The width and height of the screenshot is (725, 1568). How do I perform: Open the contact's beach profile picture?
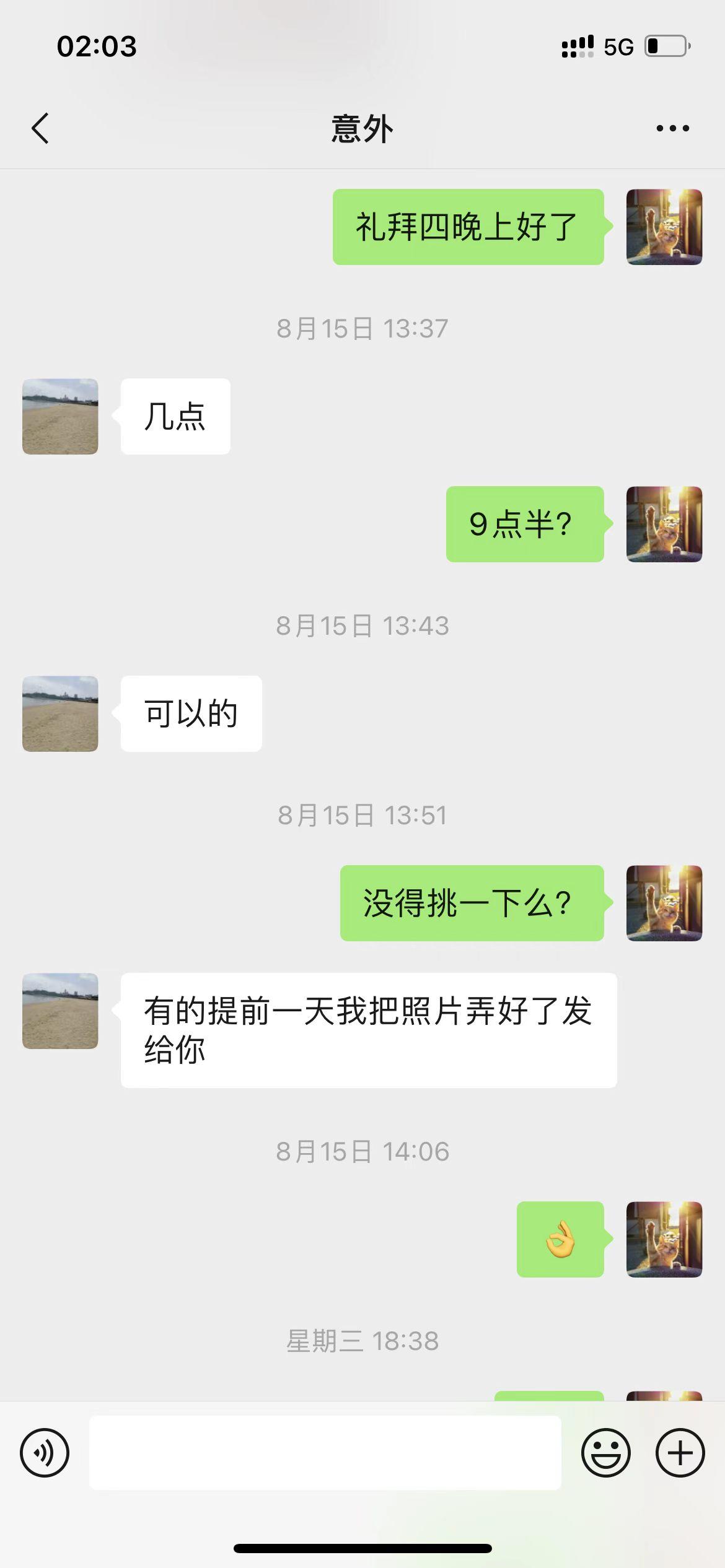[x=60, y=416]
